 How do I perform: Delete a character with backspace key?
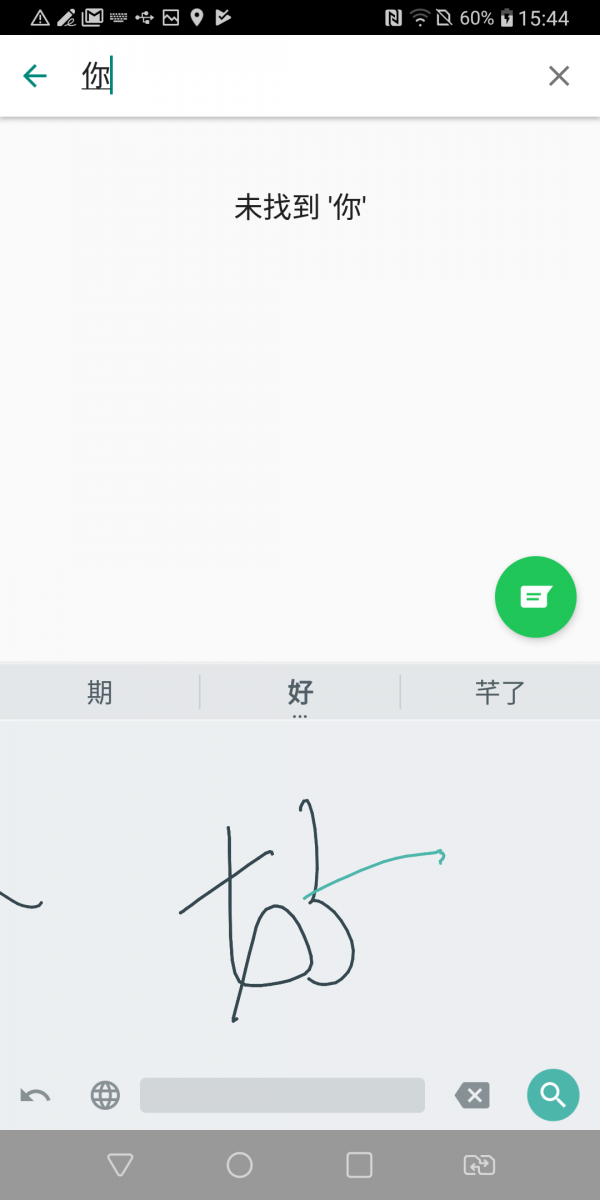pyautogui.click(x=472, y=1096)
